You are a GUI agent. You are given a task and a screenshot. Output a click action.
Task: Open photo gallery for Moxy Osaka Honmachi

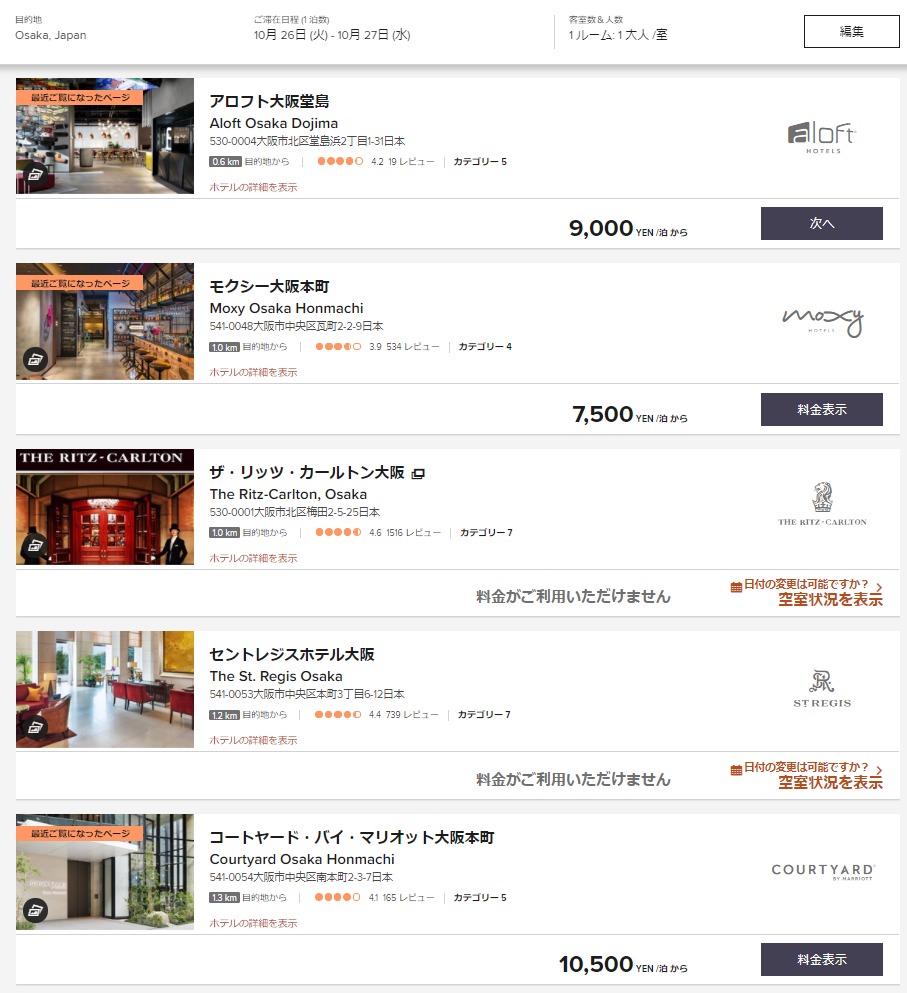point(36,359)
